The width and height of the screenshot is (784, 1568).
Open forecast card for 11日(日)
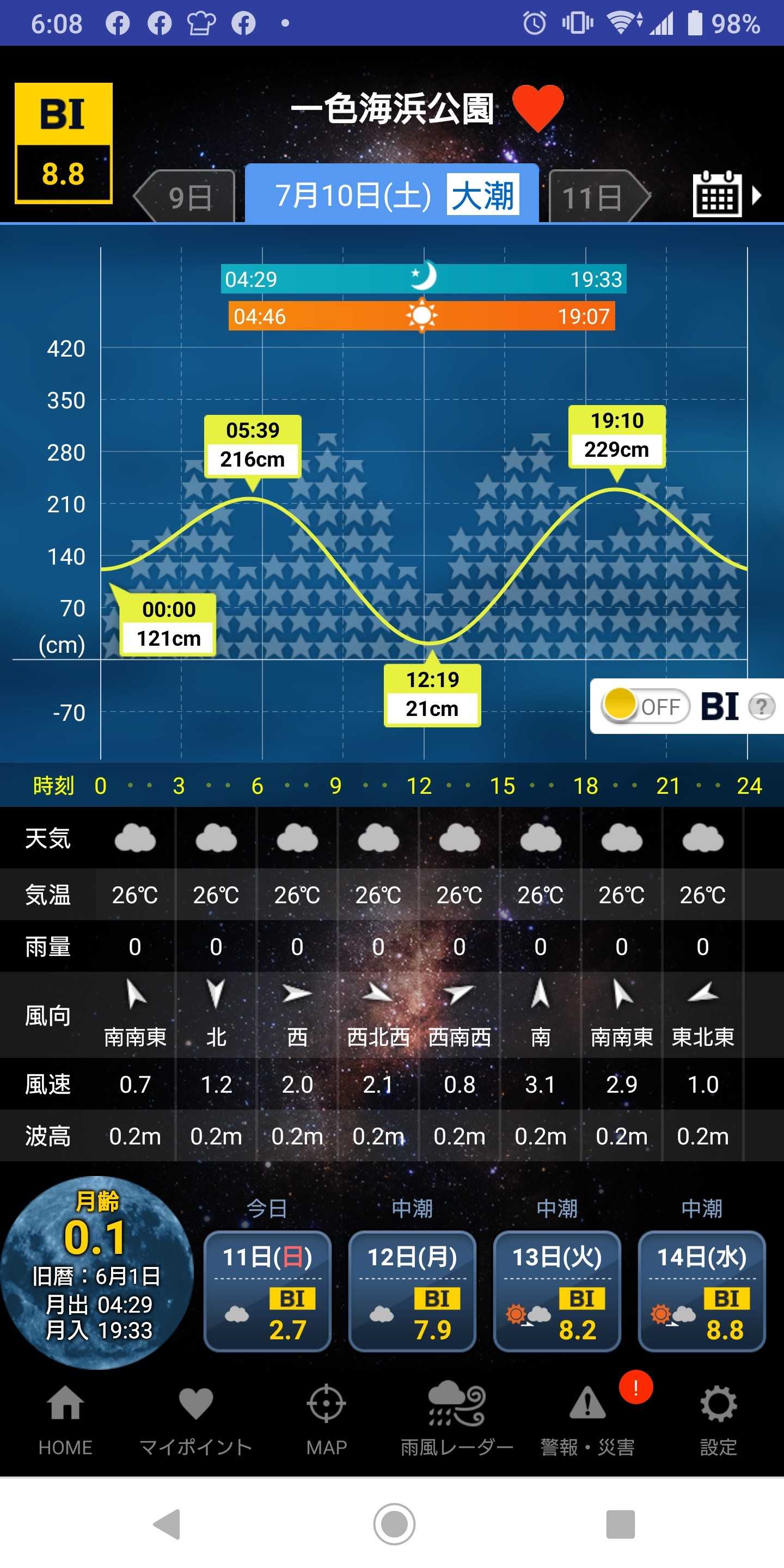coord(267,1291)
